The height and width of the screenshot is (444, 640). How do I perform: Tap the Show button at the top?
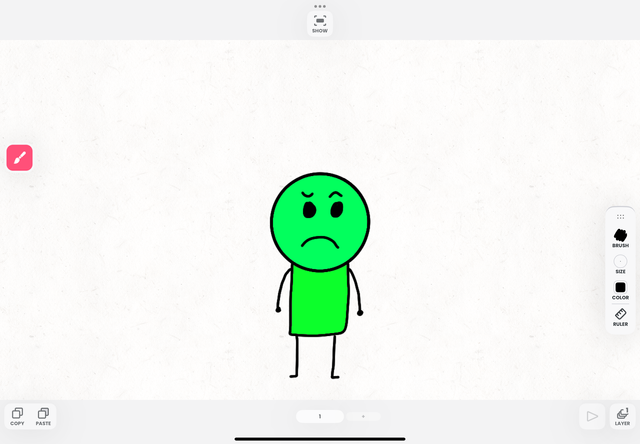point(320,23)
